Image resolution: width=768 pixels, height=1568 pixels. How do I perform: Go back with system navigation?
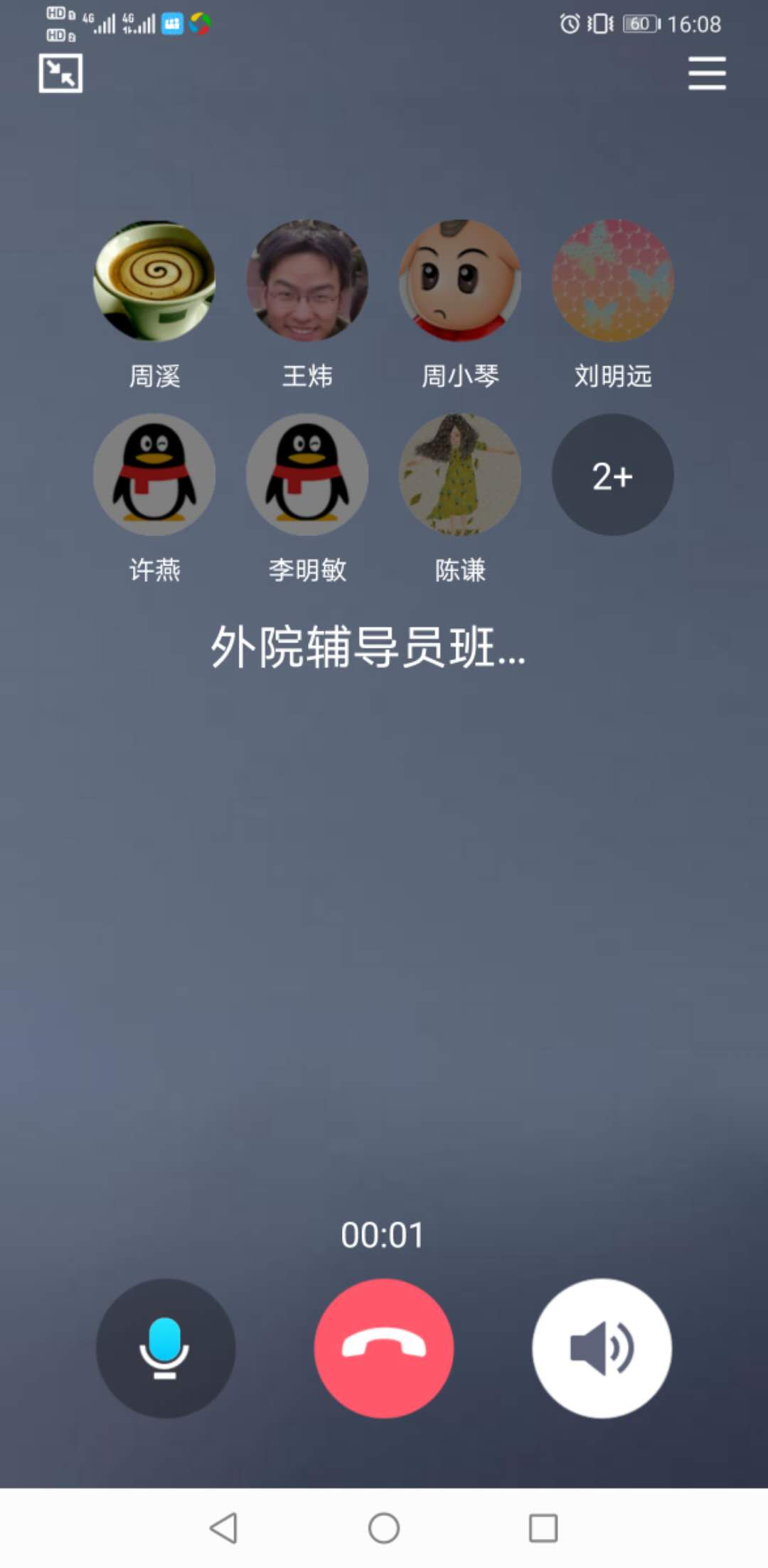click(x=224, y=1527)
